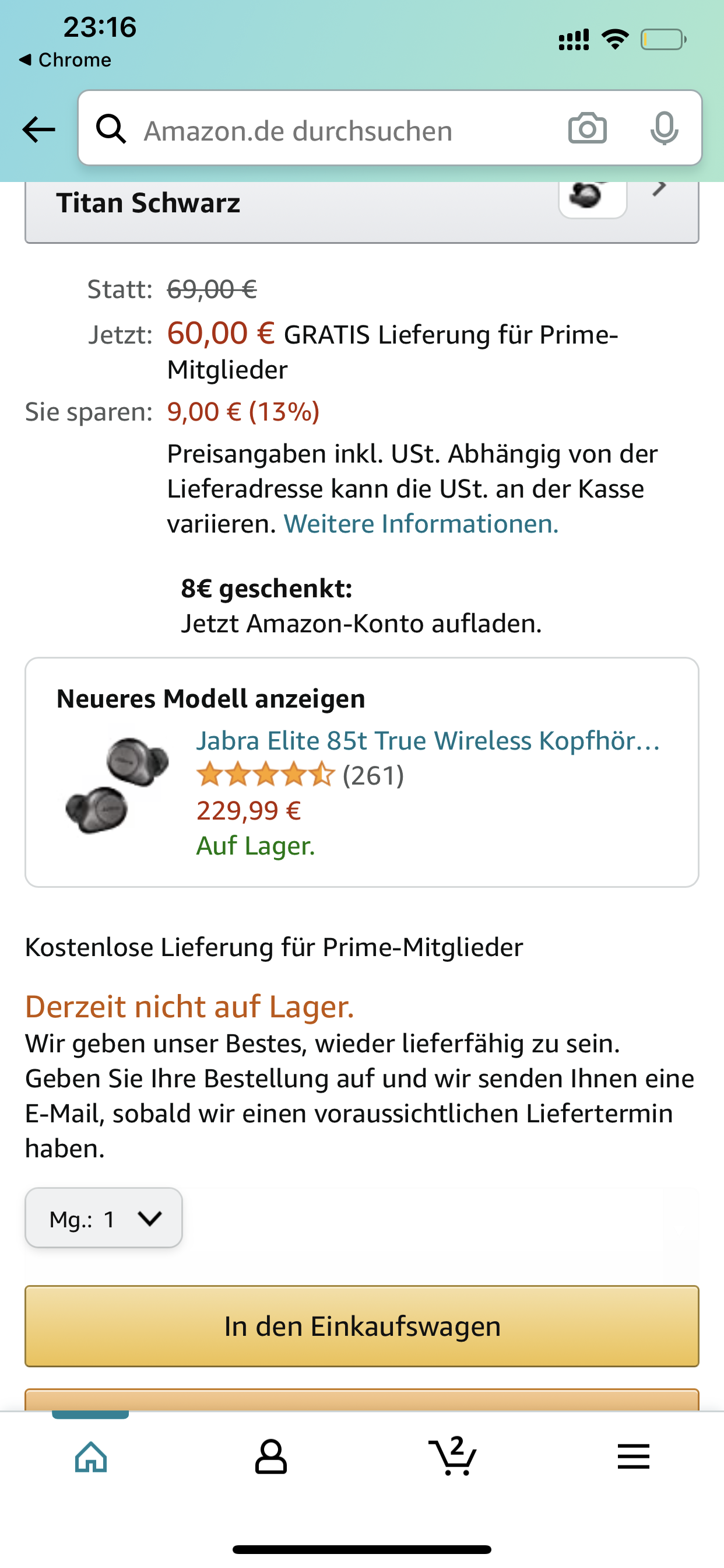Add item via In den Einkaufswagen

point(361,1326)
